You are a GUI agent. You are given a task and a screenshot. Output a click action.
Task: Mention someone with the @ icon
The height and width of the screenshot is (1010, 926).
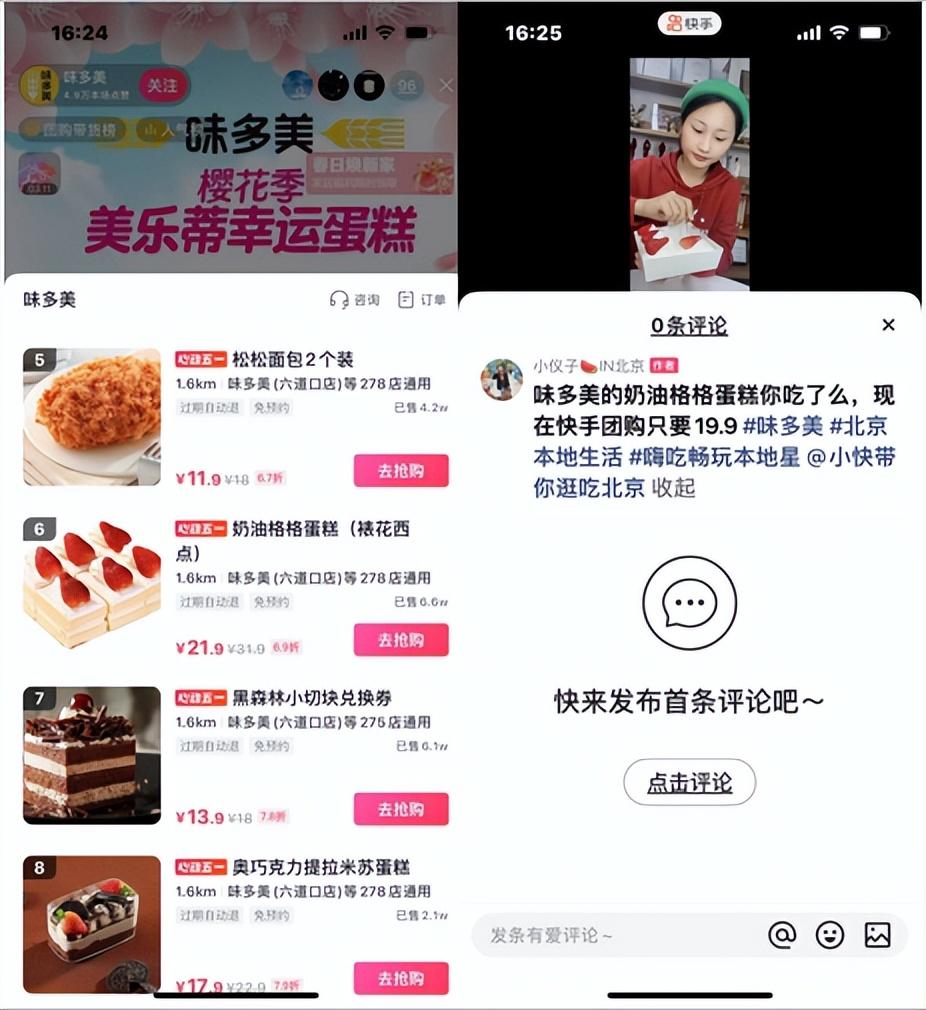coord(782,935)
